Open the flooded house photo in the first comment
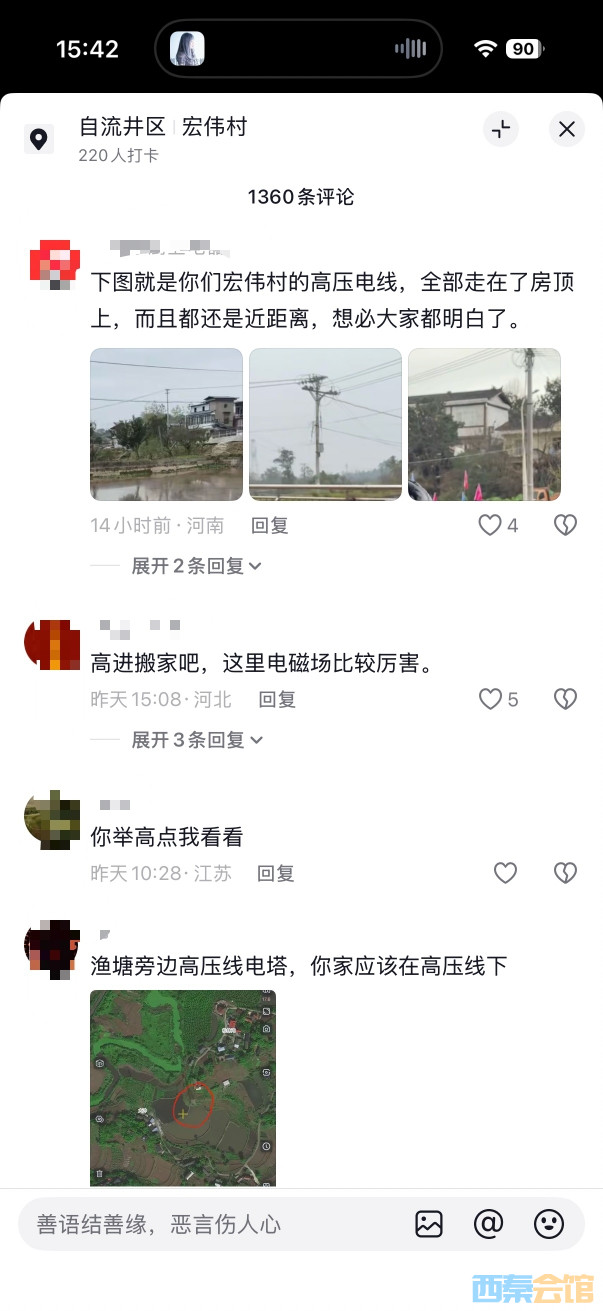 pos(166,424)
